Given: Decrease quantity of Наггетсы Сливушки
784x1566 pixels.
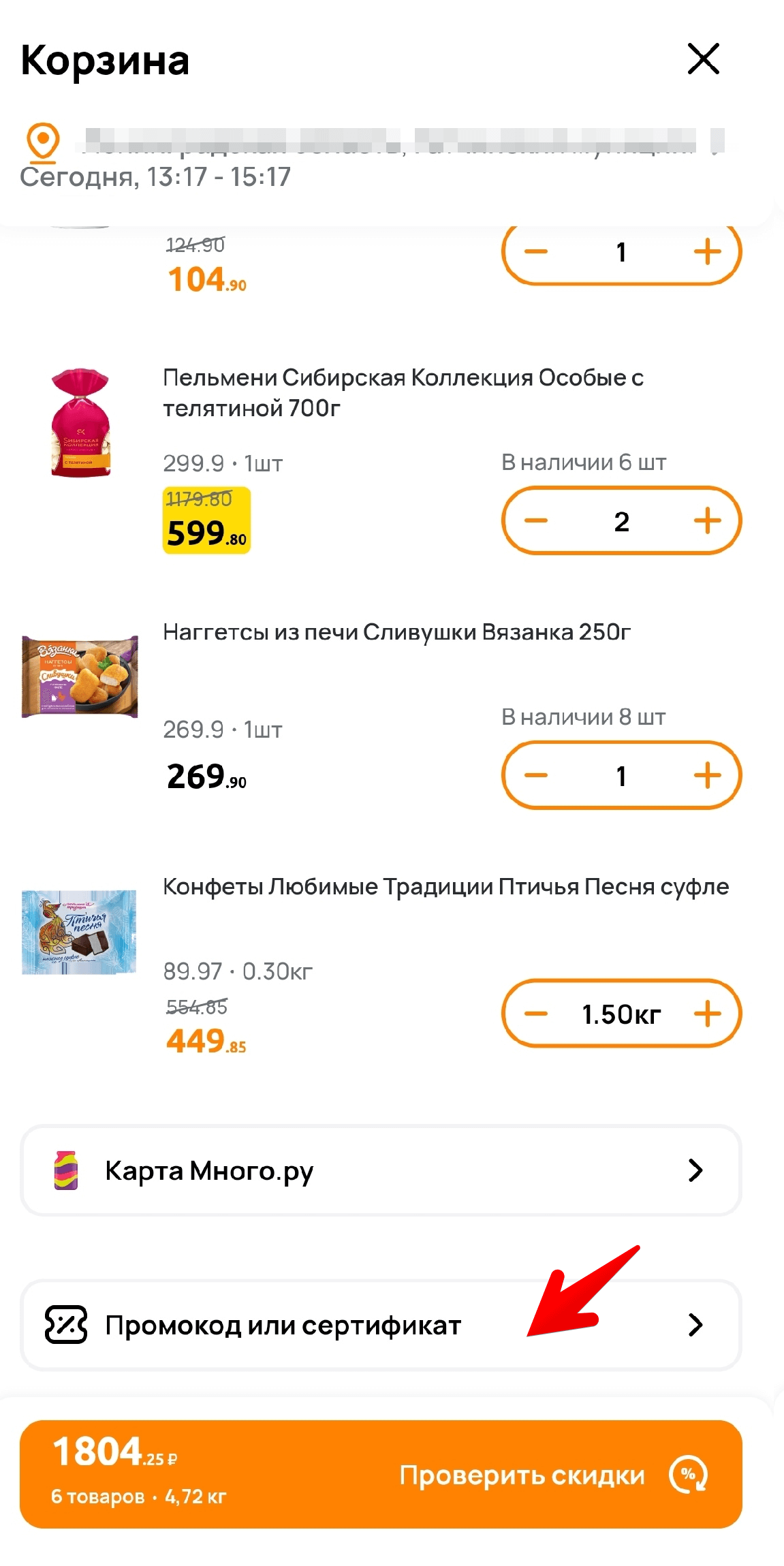Looking at the screenshot, I should coord(537,774).
